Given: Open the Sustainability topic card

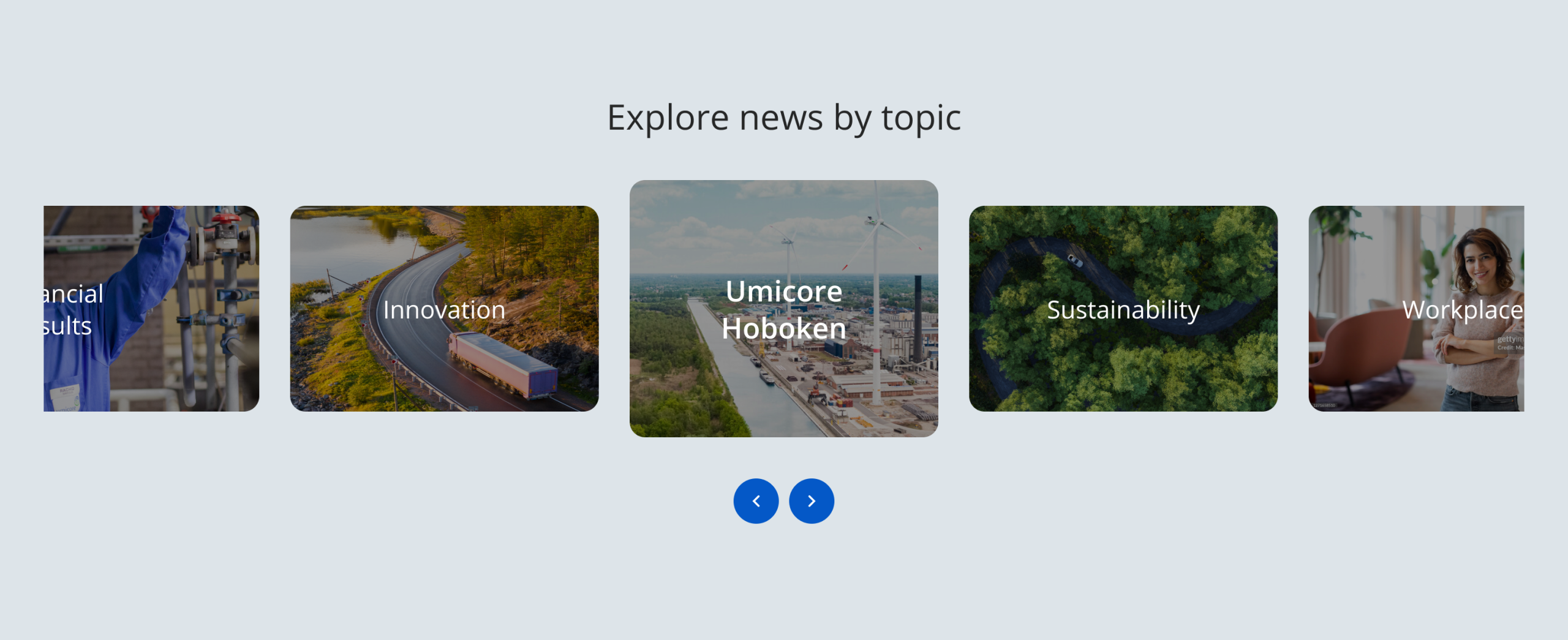Looking at the screenshot, I should [x=1123, y=309].
